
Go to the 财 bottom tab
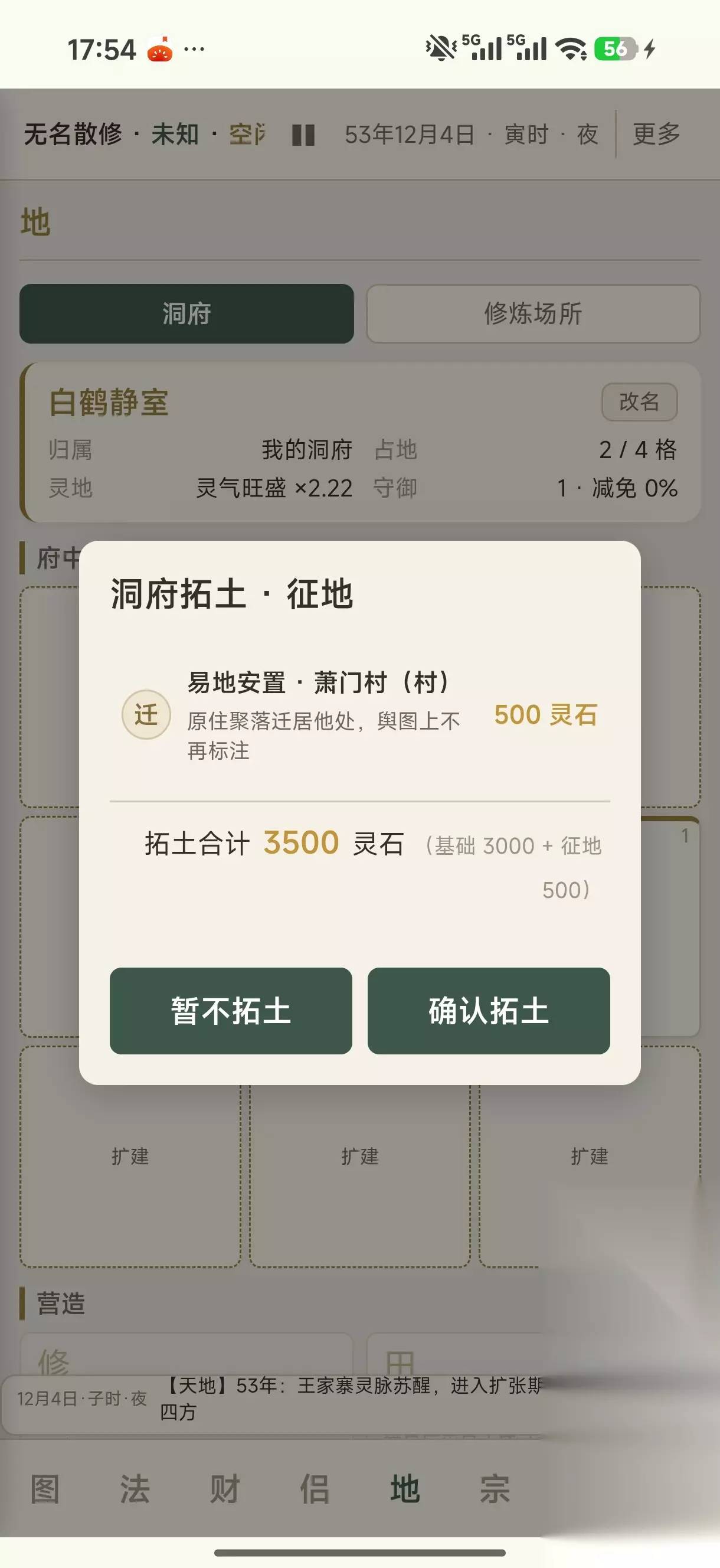pos(225,1489)
